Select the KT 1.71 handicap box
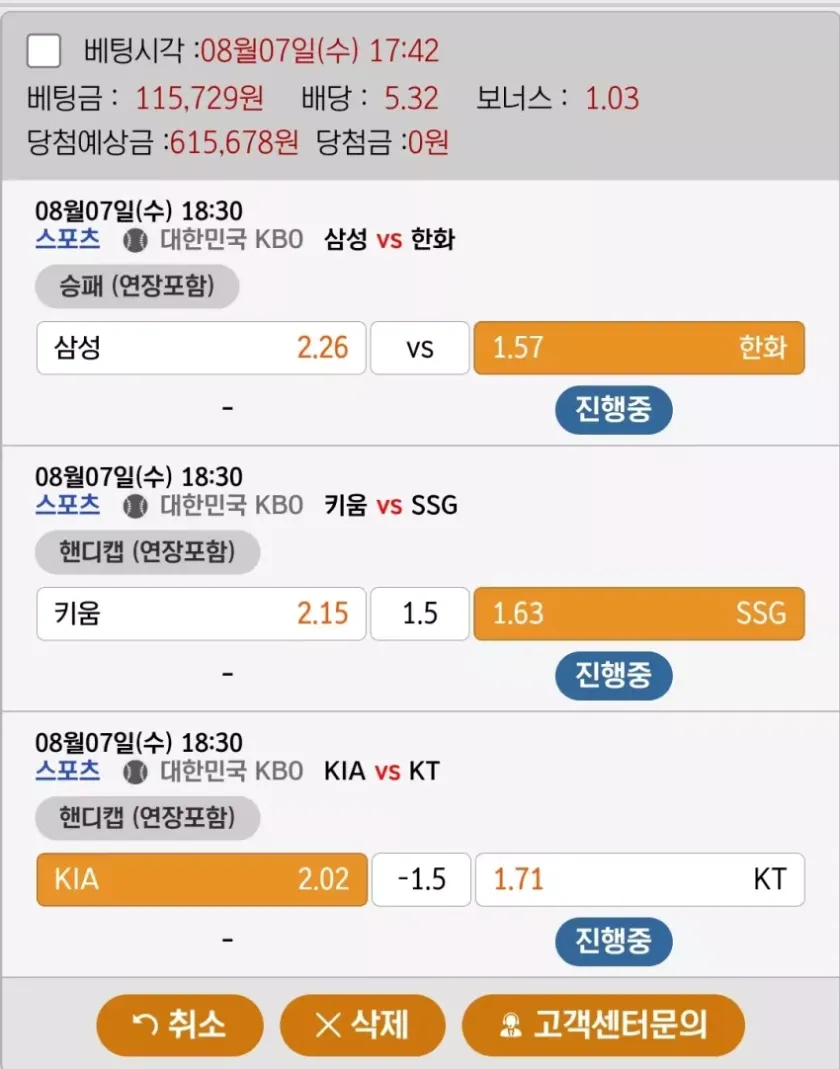Viewport: 840px width, 1069px height. 639,880
